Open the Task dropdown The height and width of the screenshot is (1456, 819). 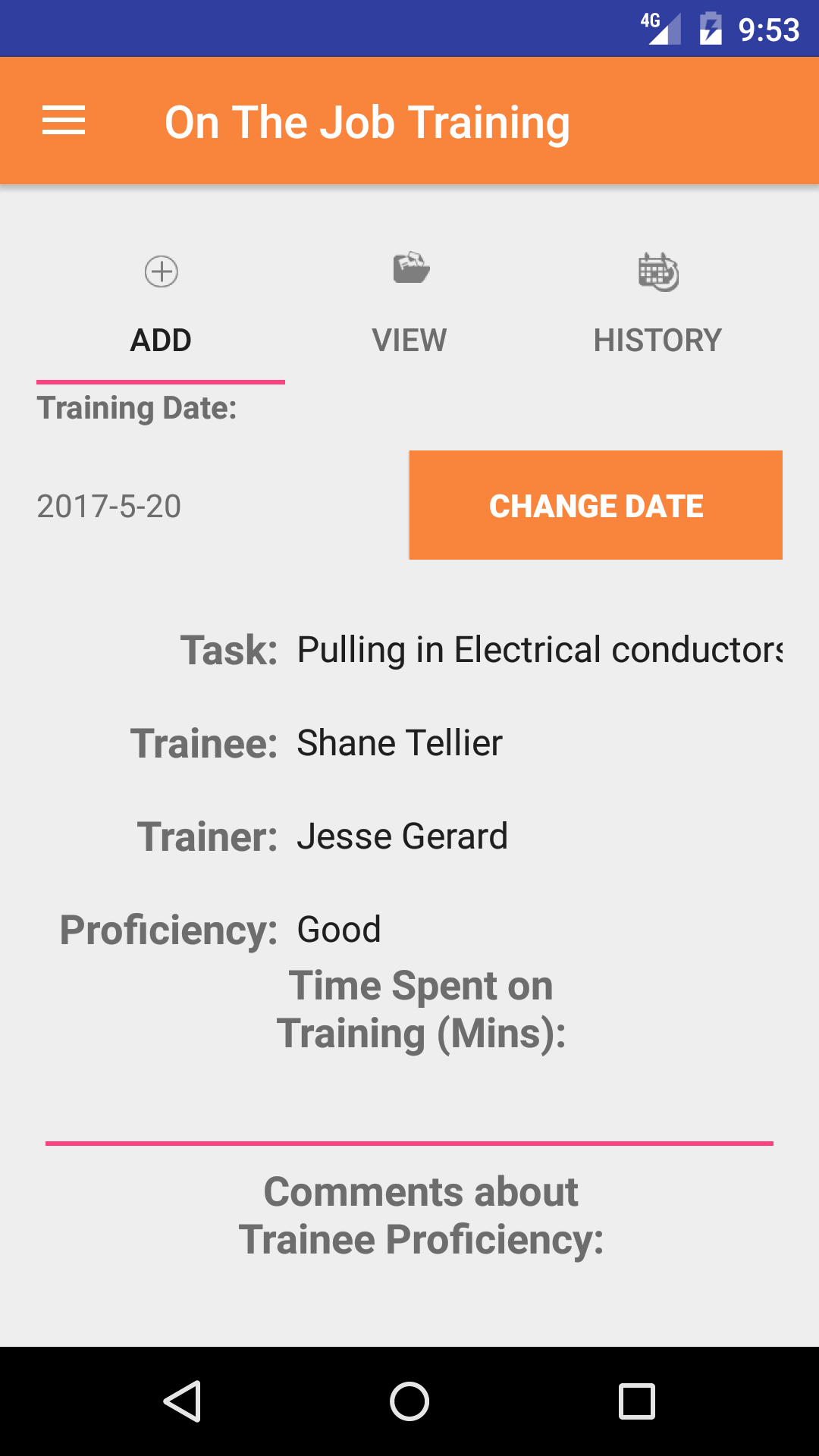pyautogui.click(x=538, y=650)
